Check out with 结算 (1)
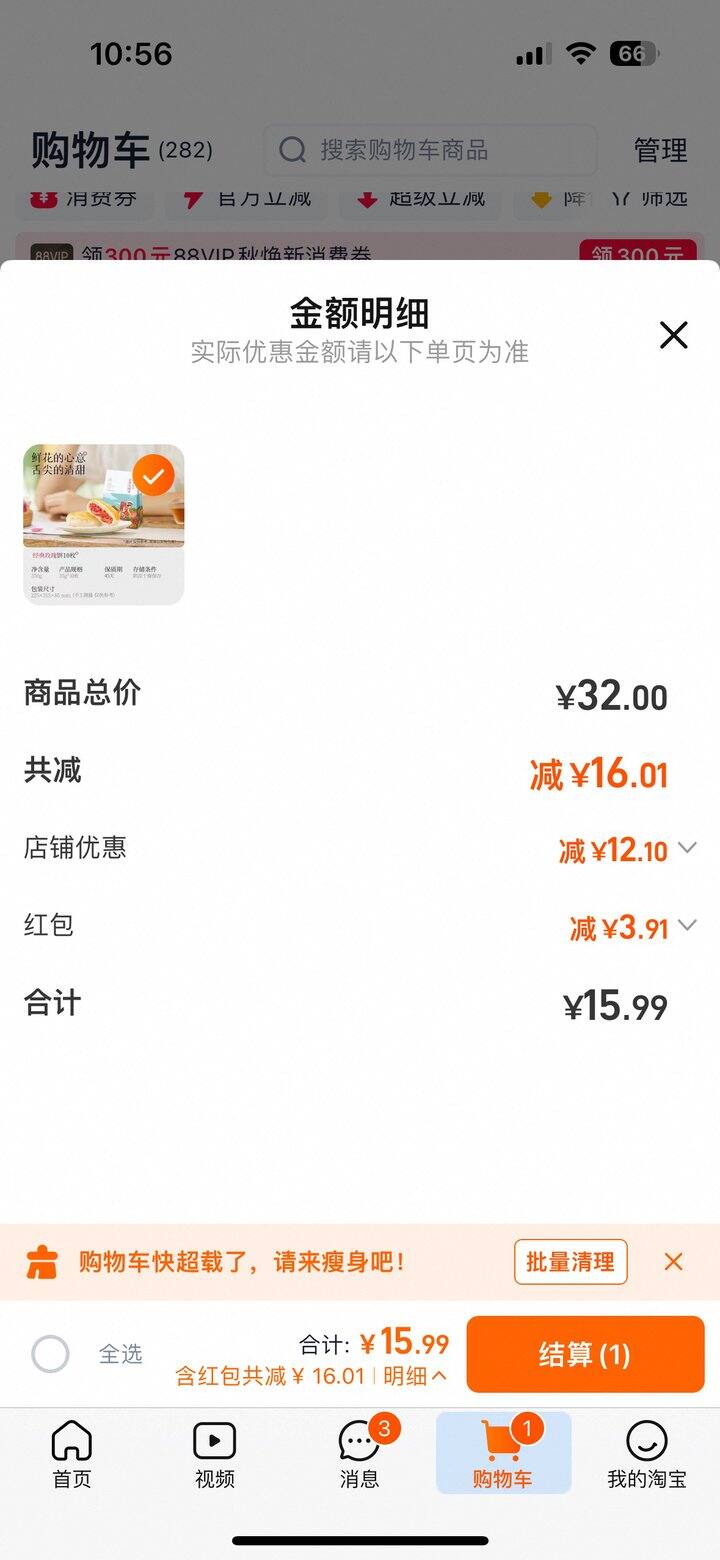 point(585,1354)
